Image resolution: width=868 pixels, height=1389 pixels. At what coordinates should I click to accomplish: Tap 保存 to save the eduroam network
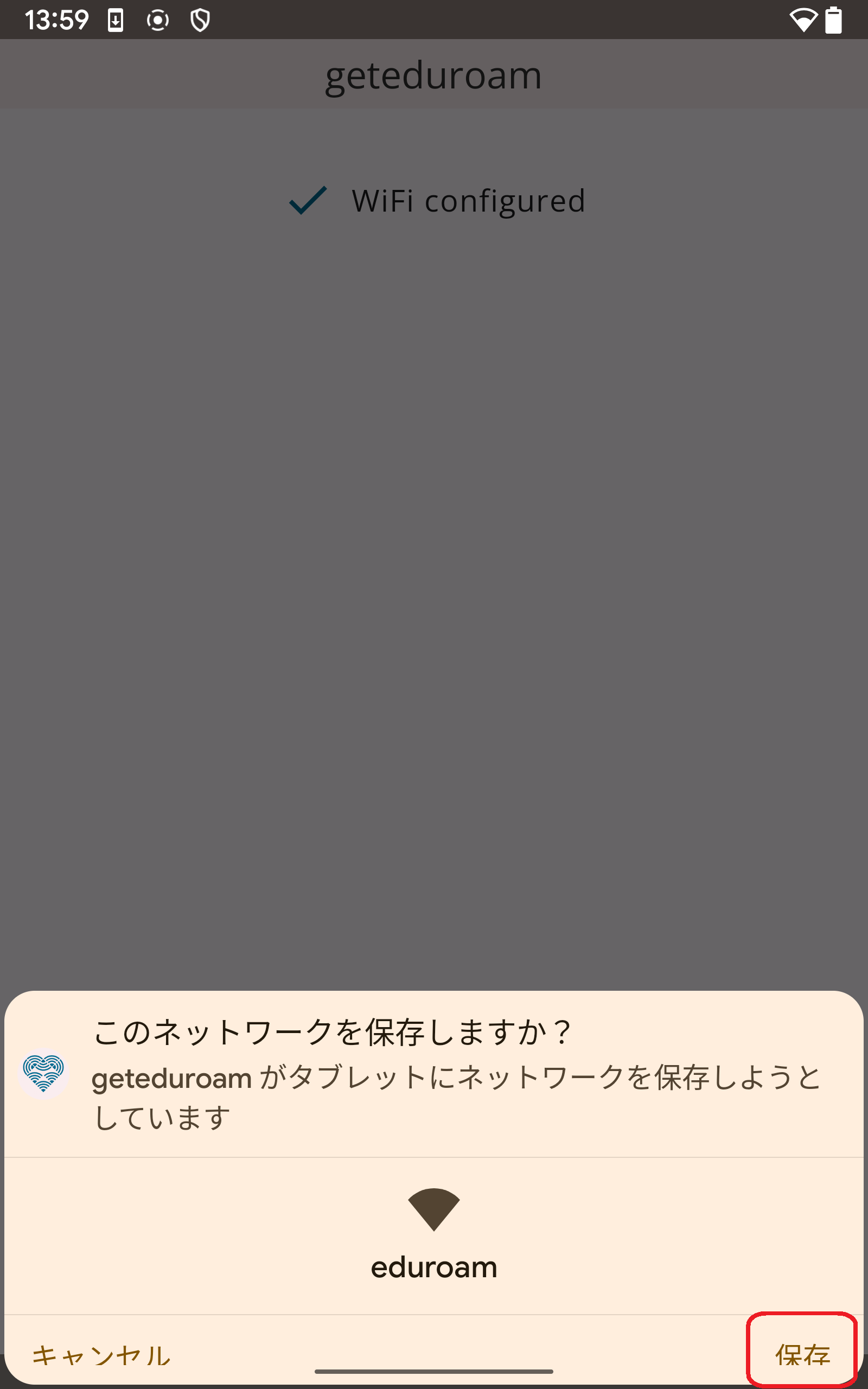pyautogui.click(x=802, y=1355)
